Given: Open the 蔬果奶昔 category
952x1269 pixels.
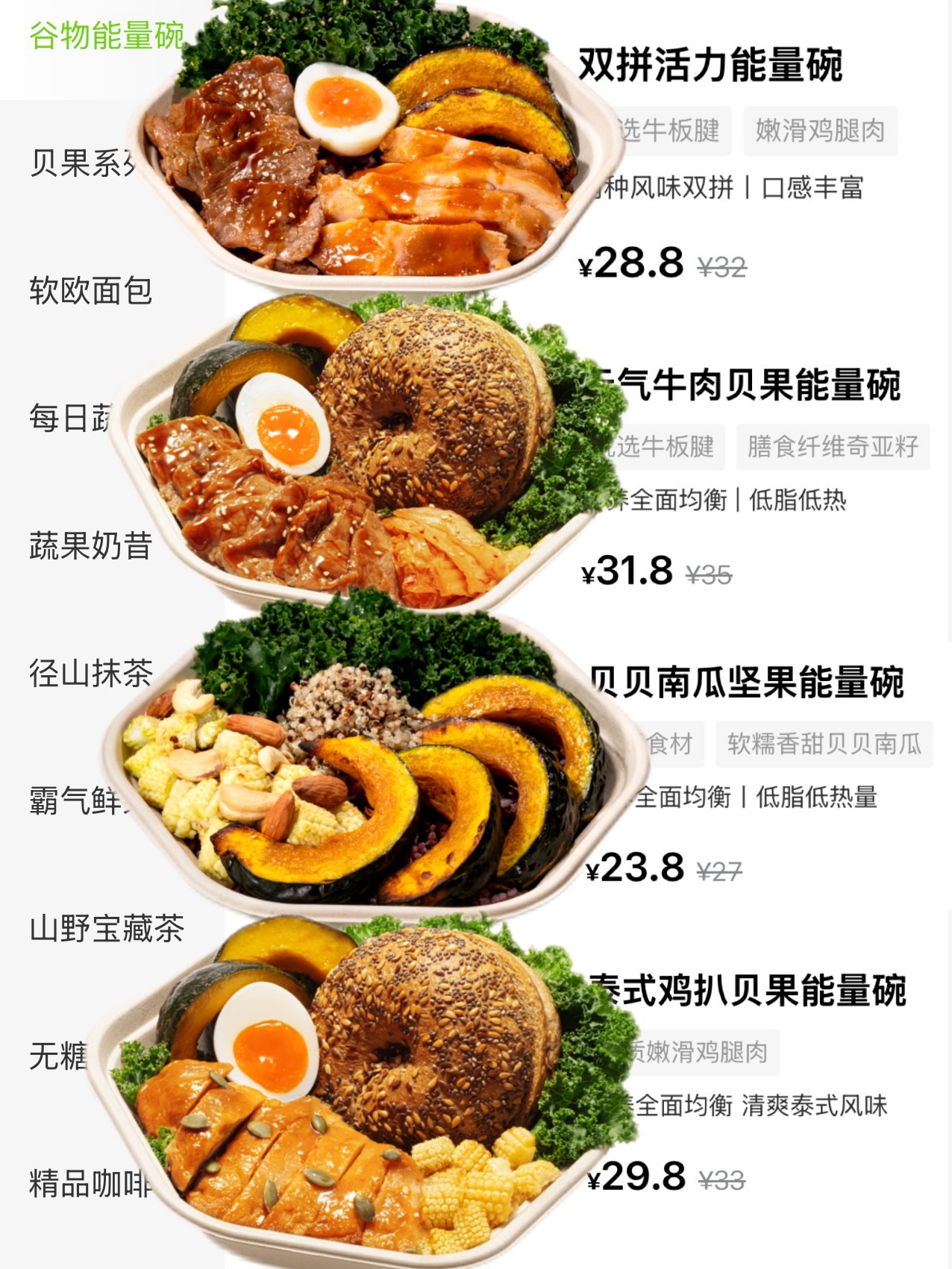Looking at the screenshot, I should coord(90,545).
